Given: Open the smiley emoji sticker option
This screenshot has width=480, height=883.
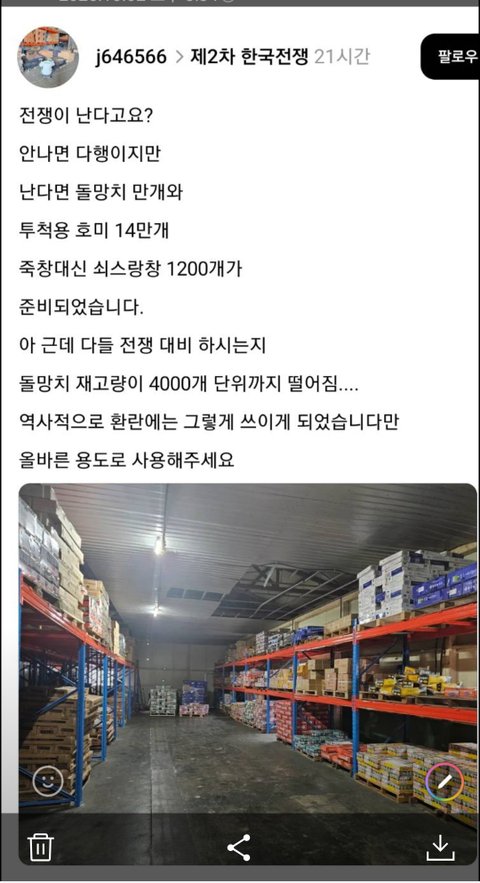Looking at the screenshot, I should [x=48, y=782].
